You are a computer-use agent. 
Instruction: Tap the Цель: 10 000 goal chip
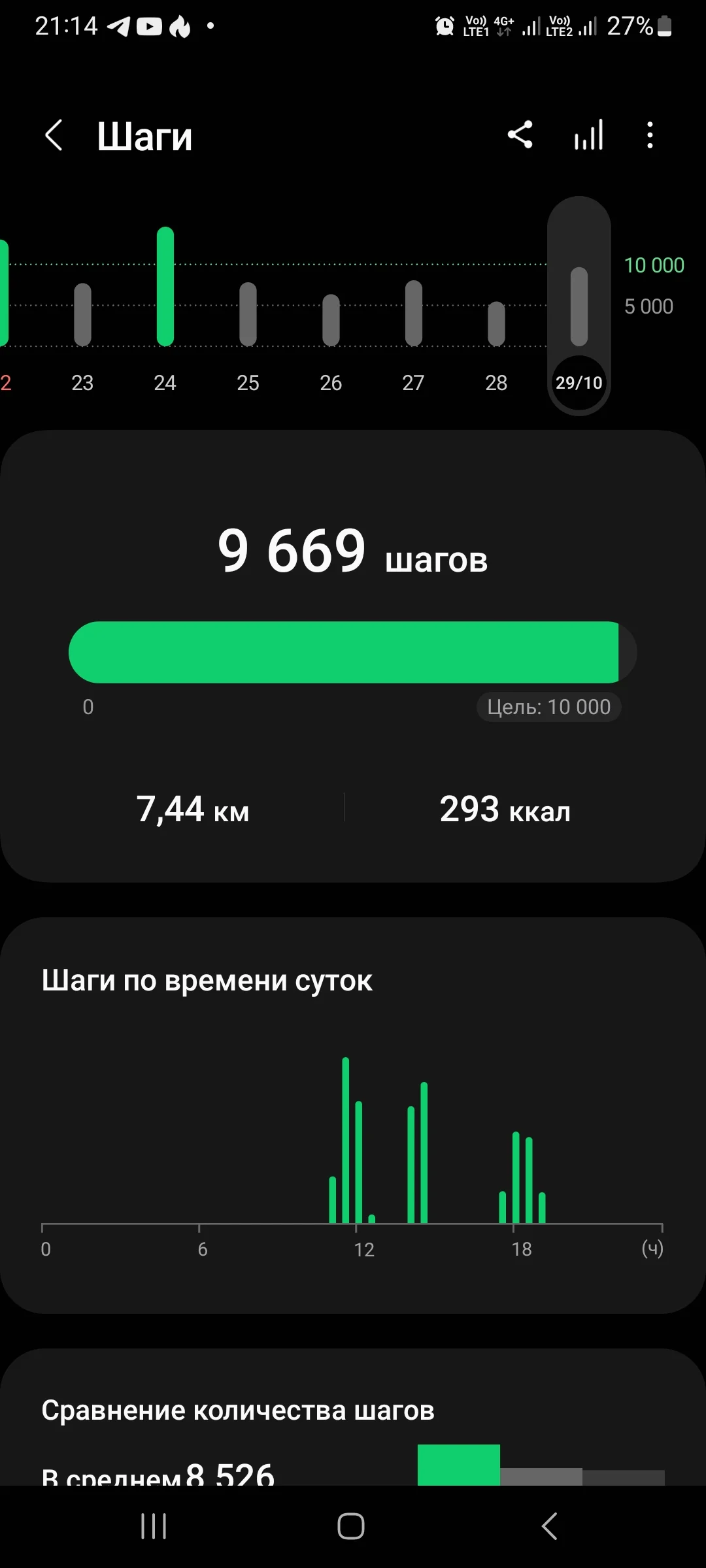(548, 707)
